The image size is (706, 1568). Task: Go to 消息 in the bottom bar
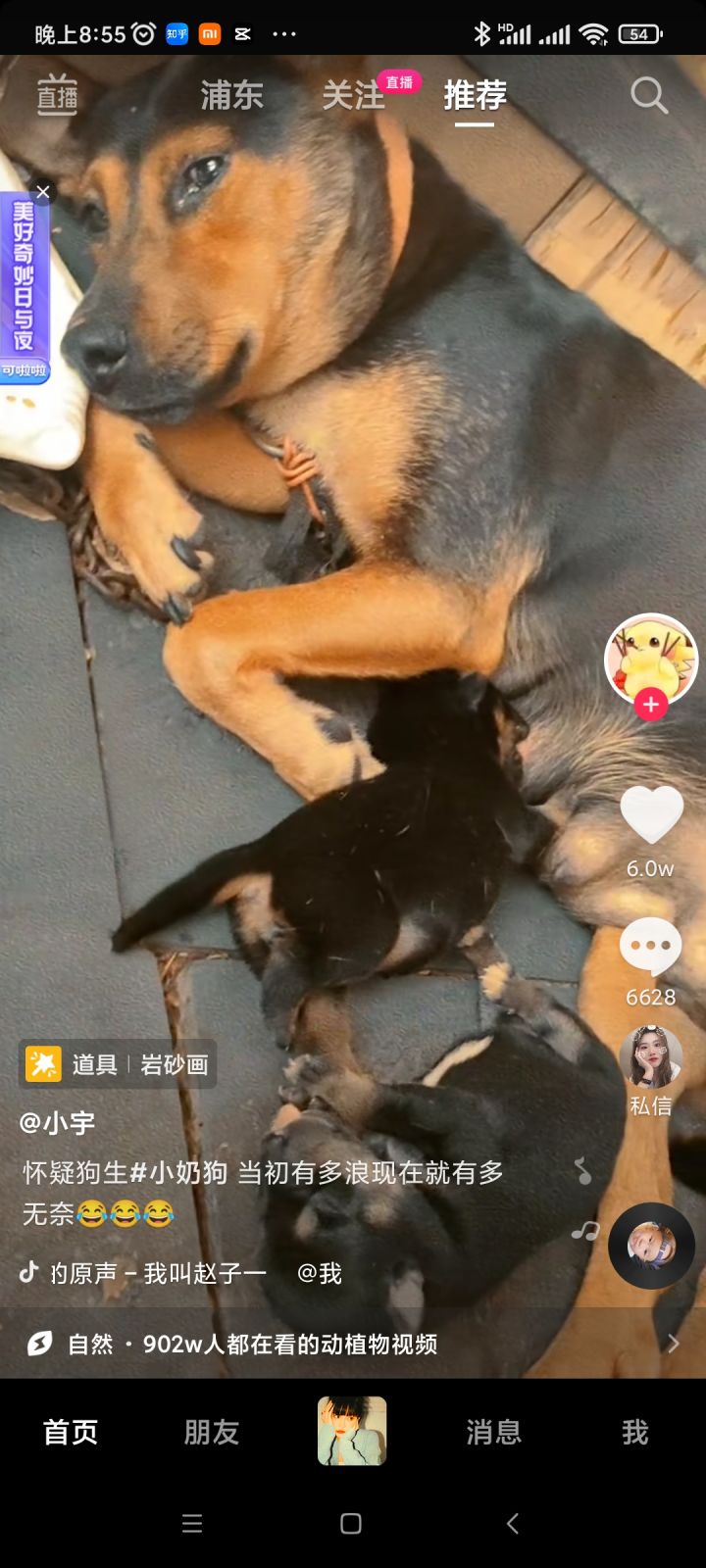coord(492,1431)
